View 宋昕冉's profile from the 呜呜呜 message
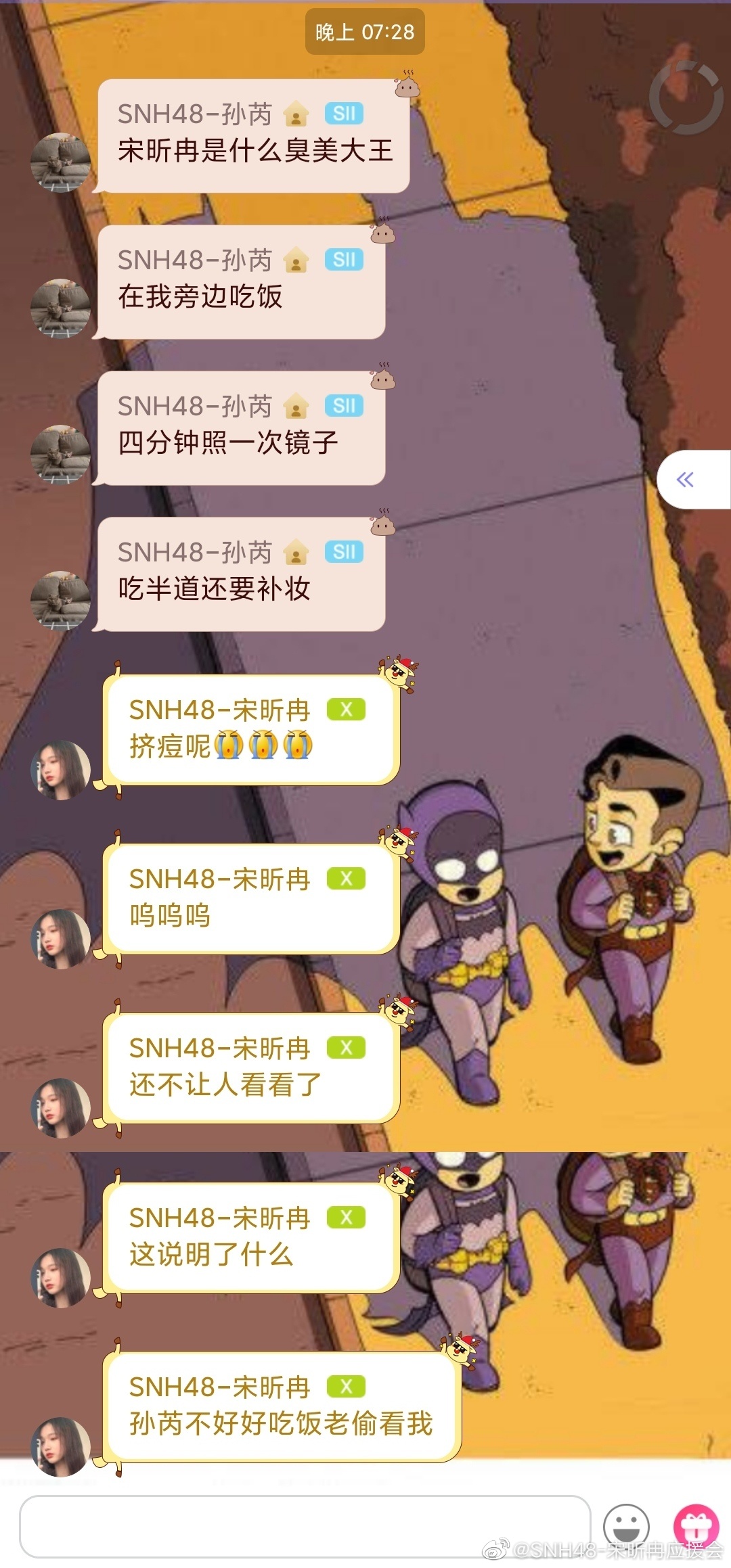The width and height of the screenshot is (731, 1568). (x=61, y=938)
